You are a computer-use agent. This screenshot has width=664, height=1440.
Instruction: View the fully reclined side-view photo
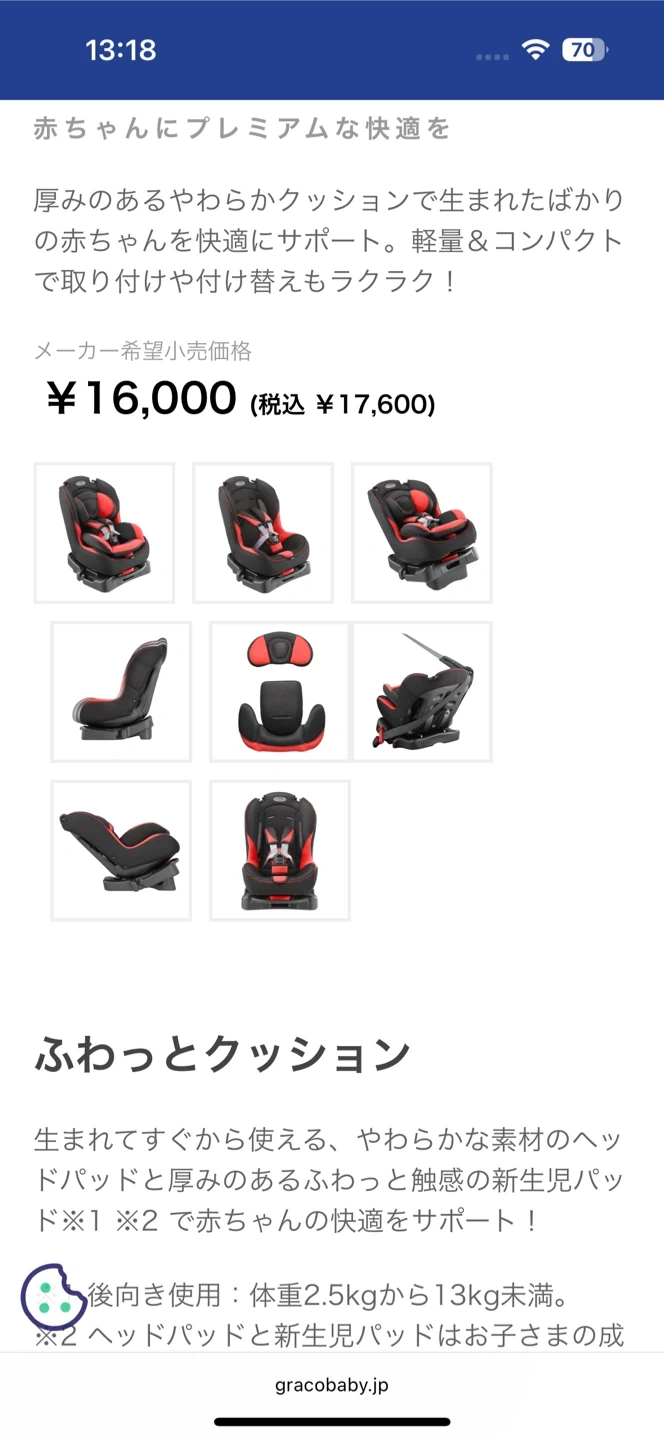coord(121,850)
